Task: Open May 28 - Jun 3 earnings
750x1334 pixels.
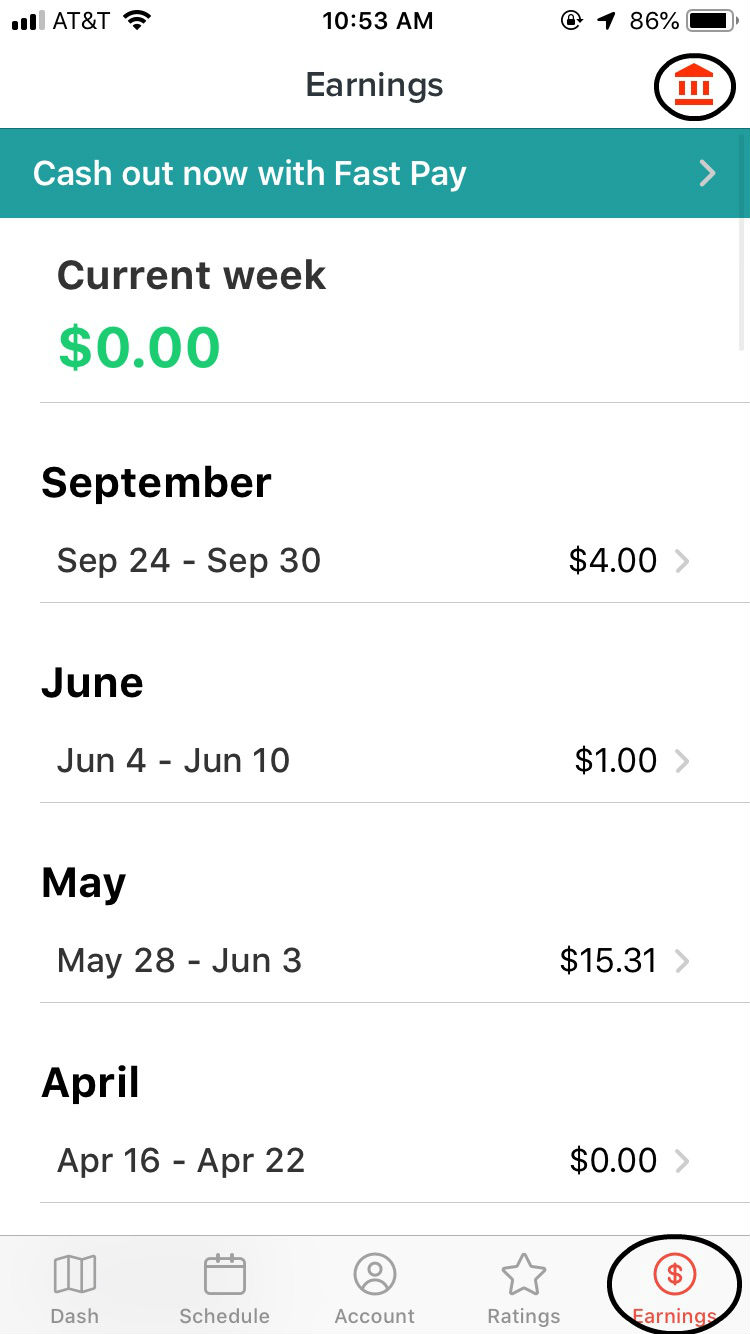Action: pos(374,961)
